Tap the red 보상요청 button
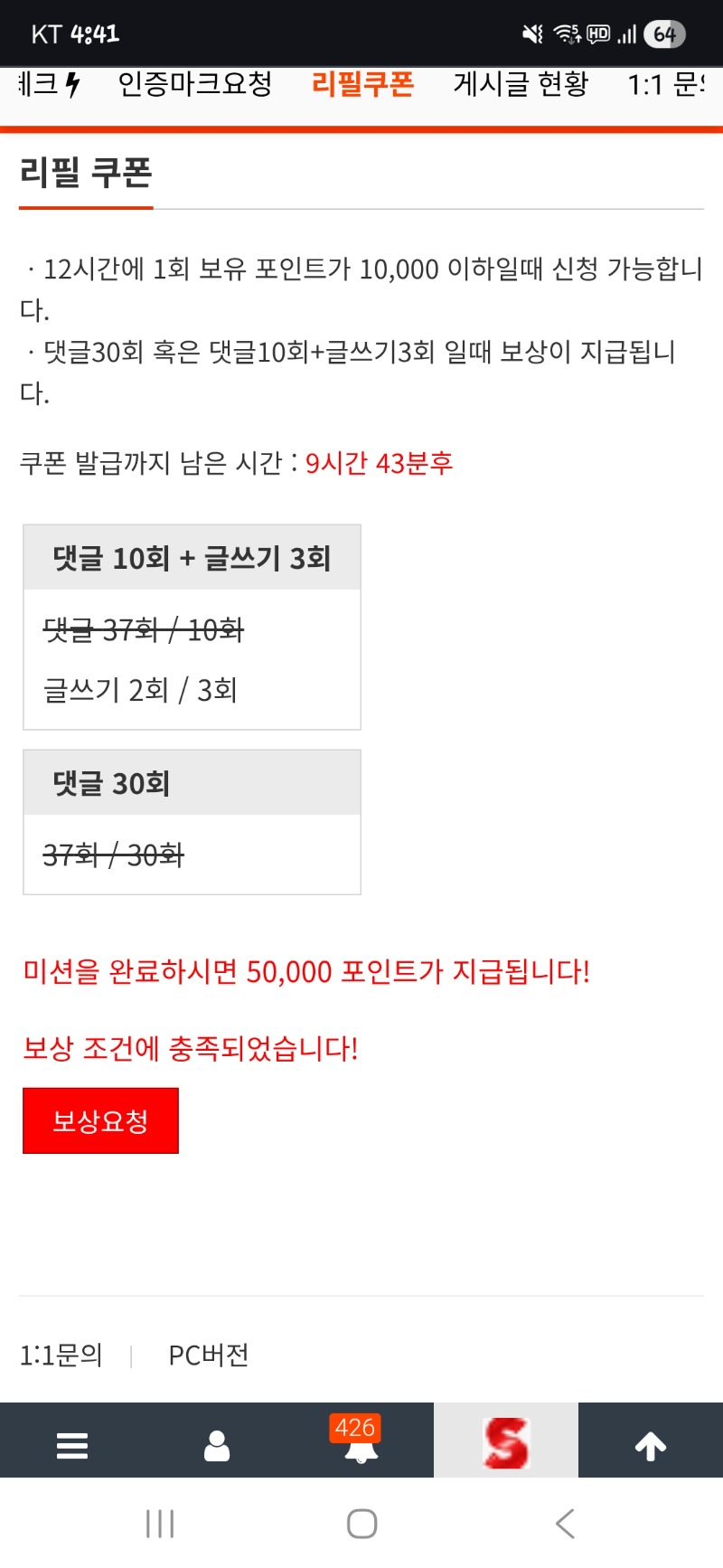The width and height of the screenshot is (723, 1568). coord(100,1121)
